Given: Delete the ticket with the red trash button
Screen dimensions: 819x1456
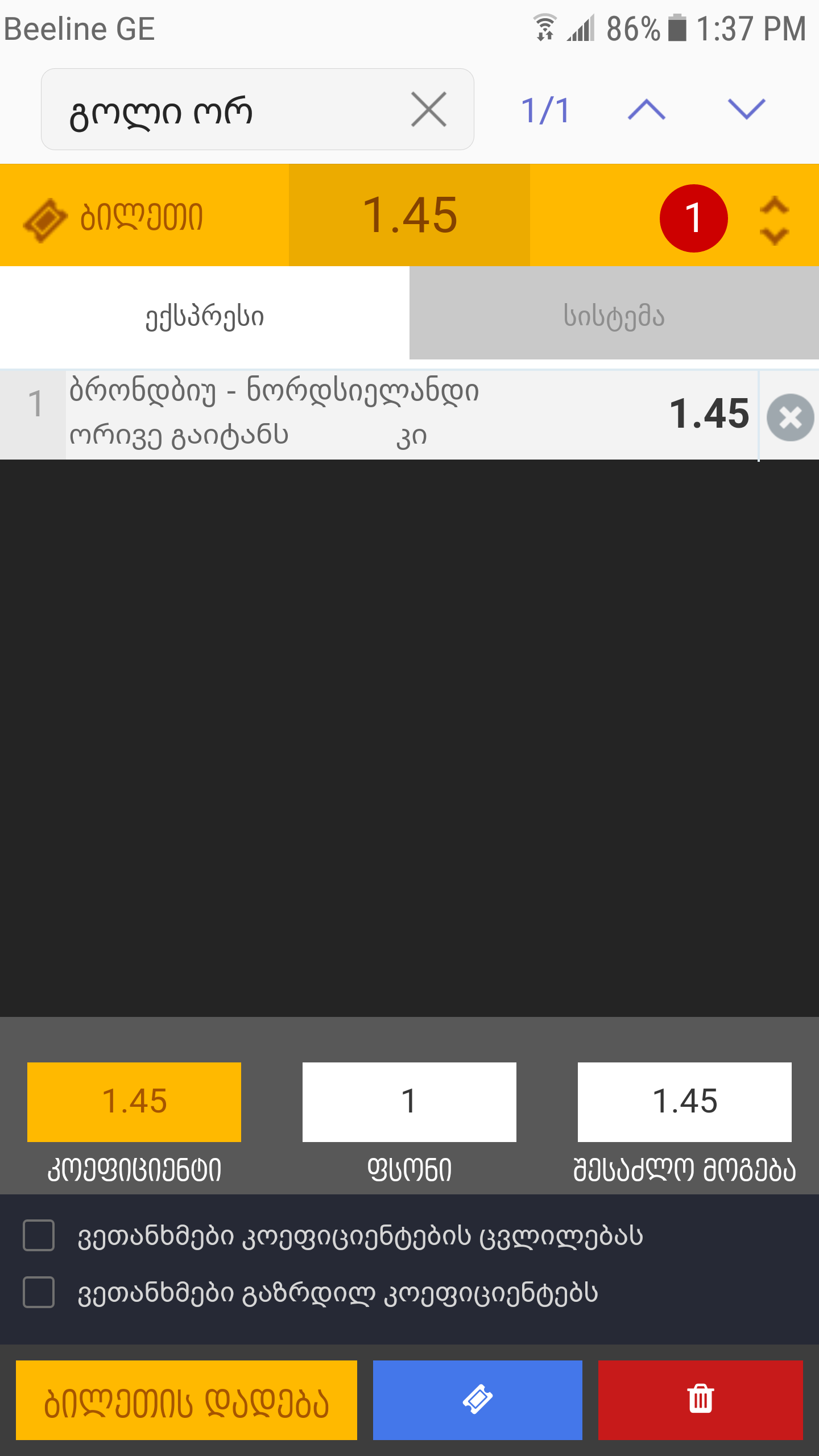Looking at the screenshot, I should click(700, 1400).
